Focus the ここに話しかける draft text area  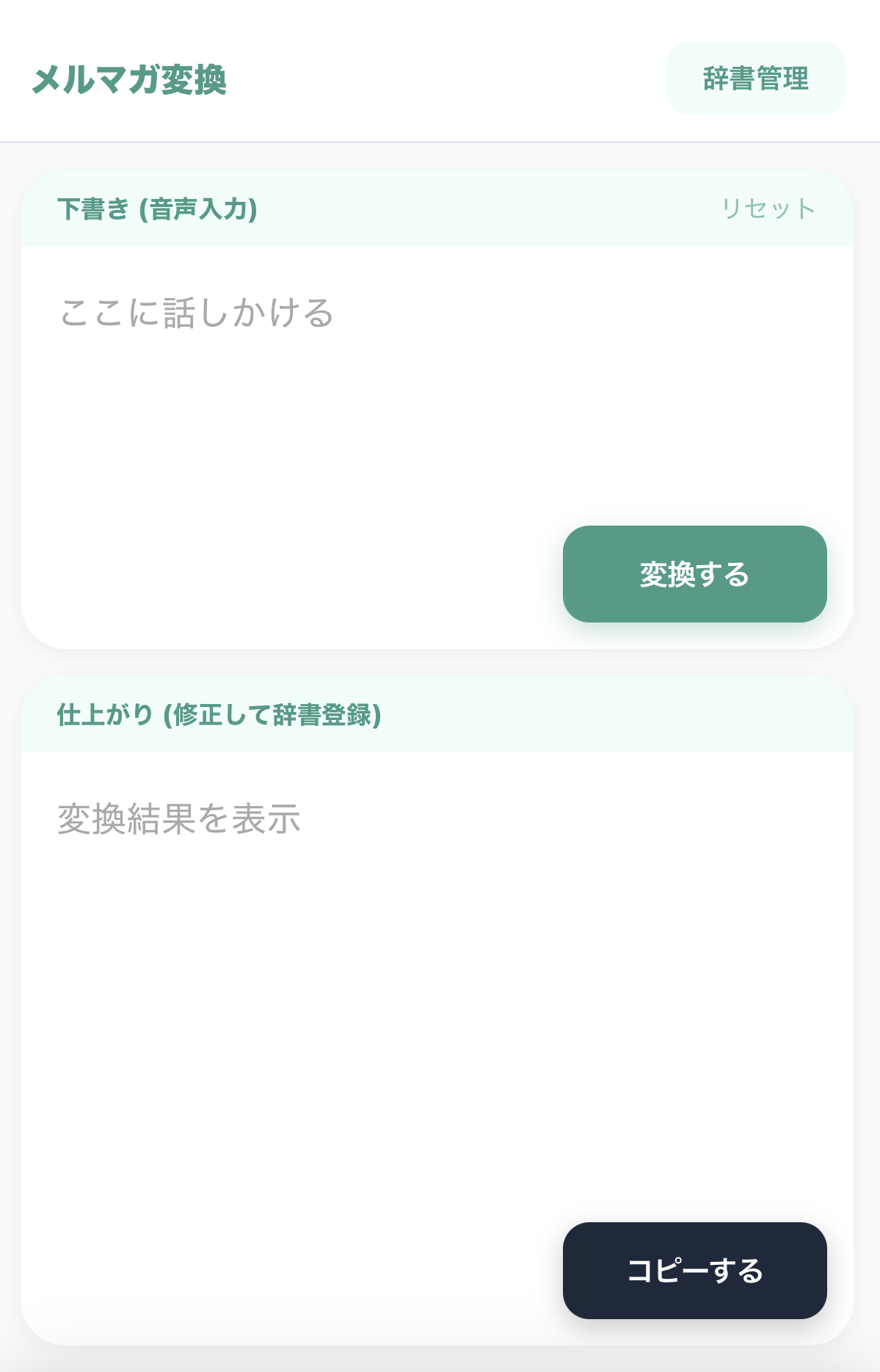pyautogui.click(x=294, y=382)
